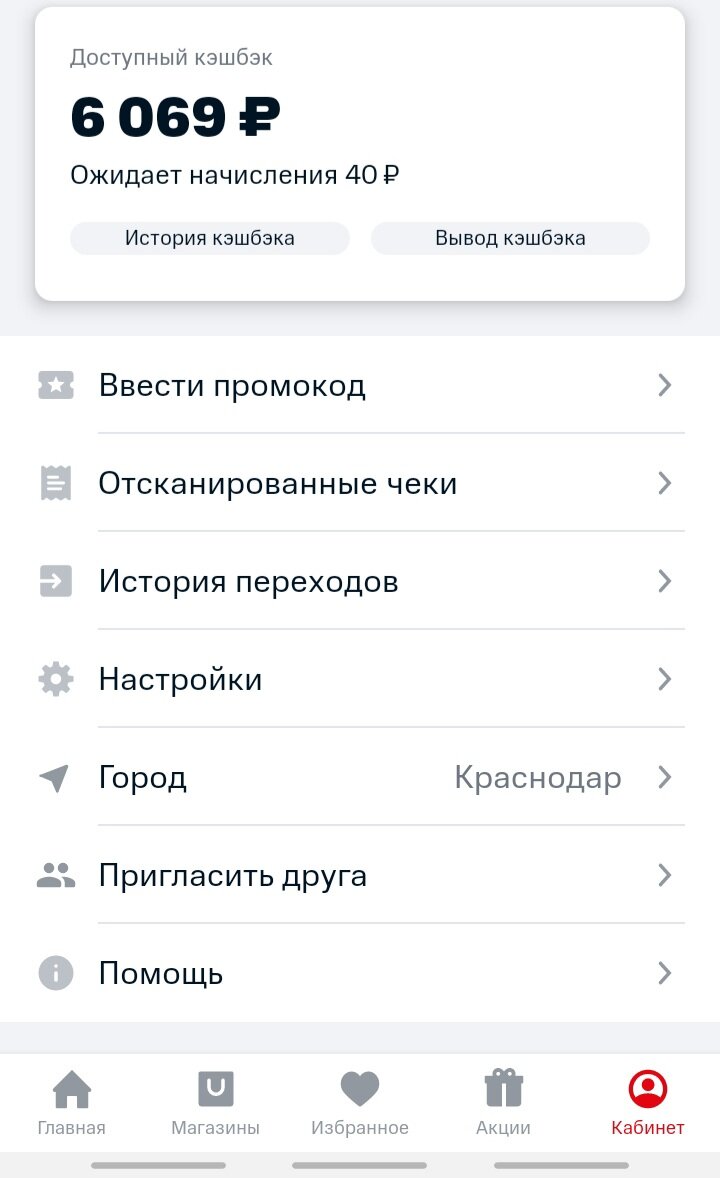Open the invite a friend row

pos(360,876)
